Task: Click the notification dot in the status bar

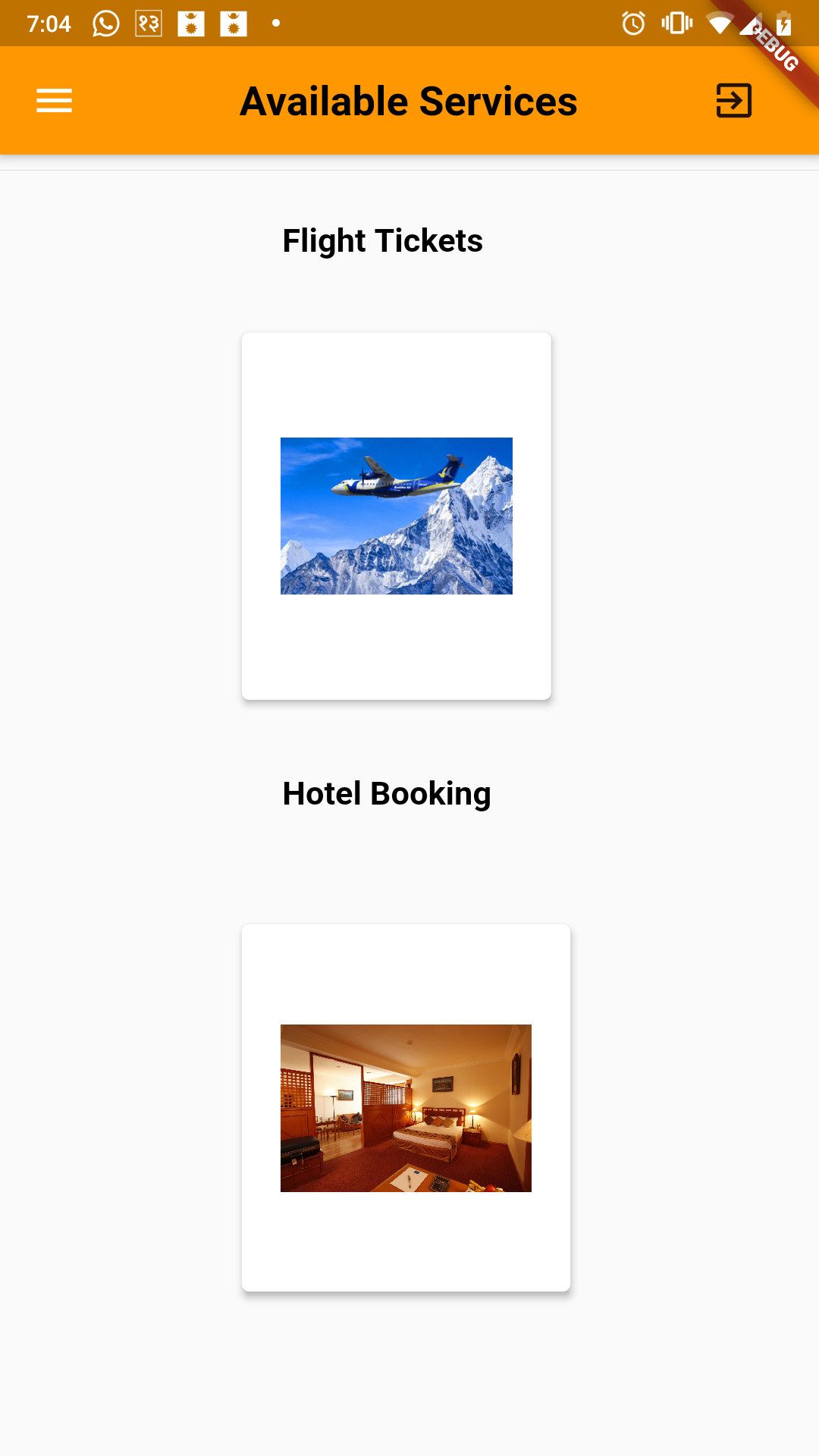Action: 275,24
